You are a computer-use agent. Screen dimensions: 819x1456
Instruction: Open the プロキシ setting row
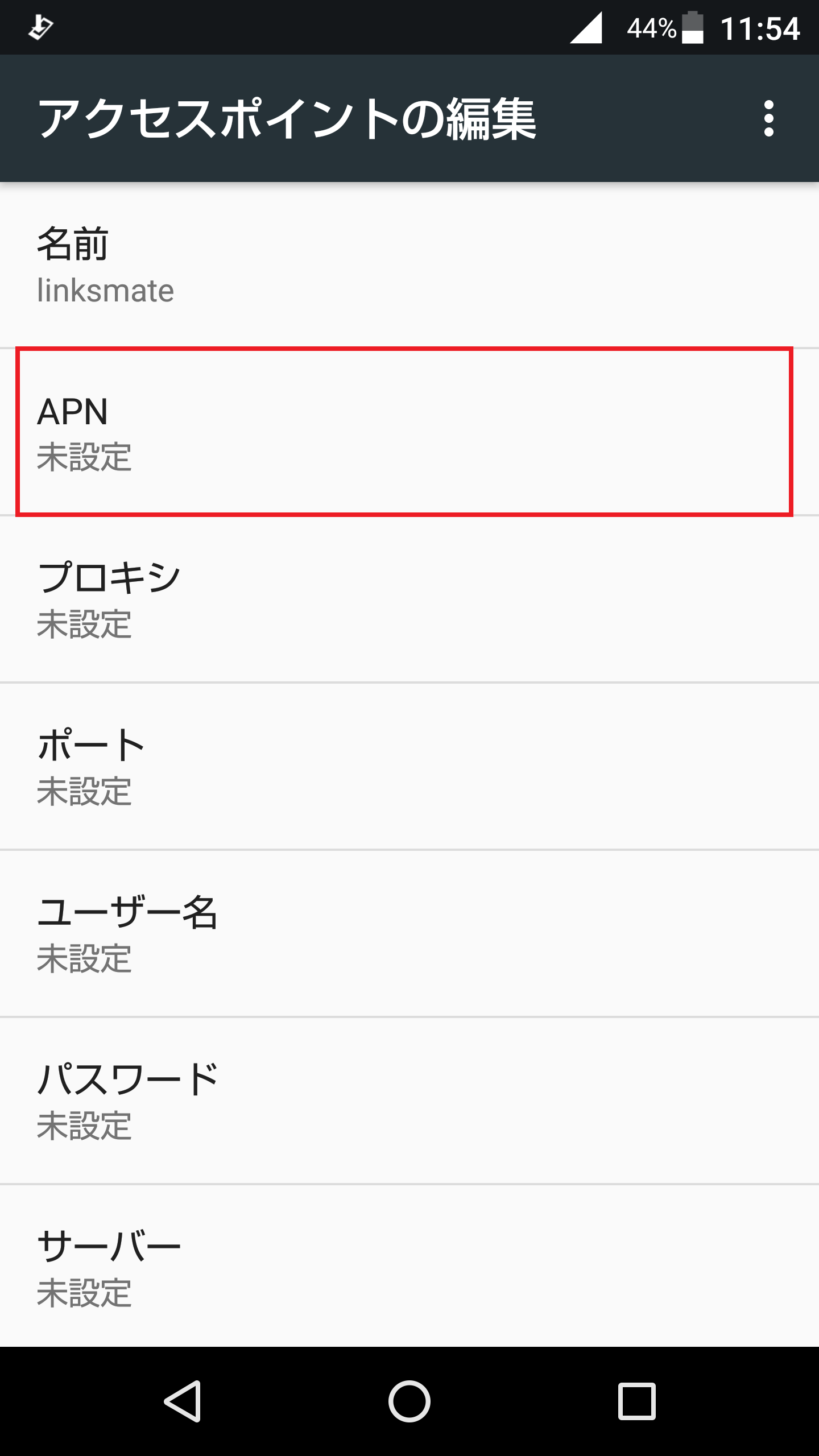click(409, 599)
